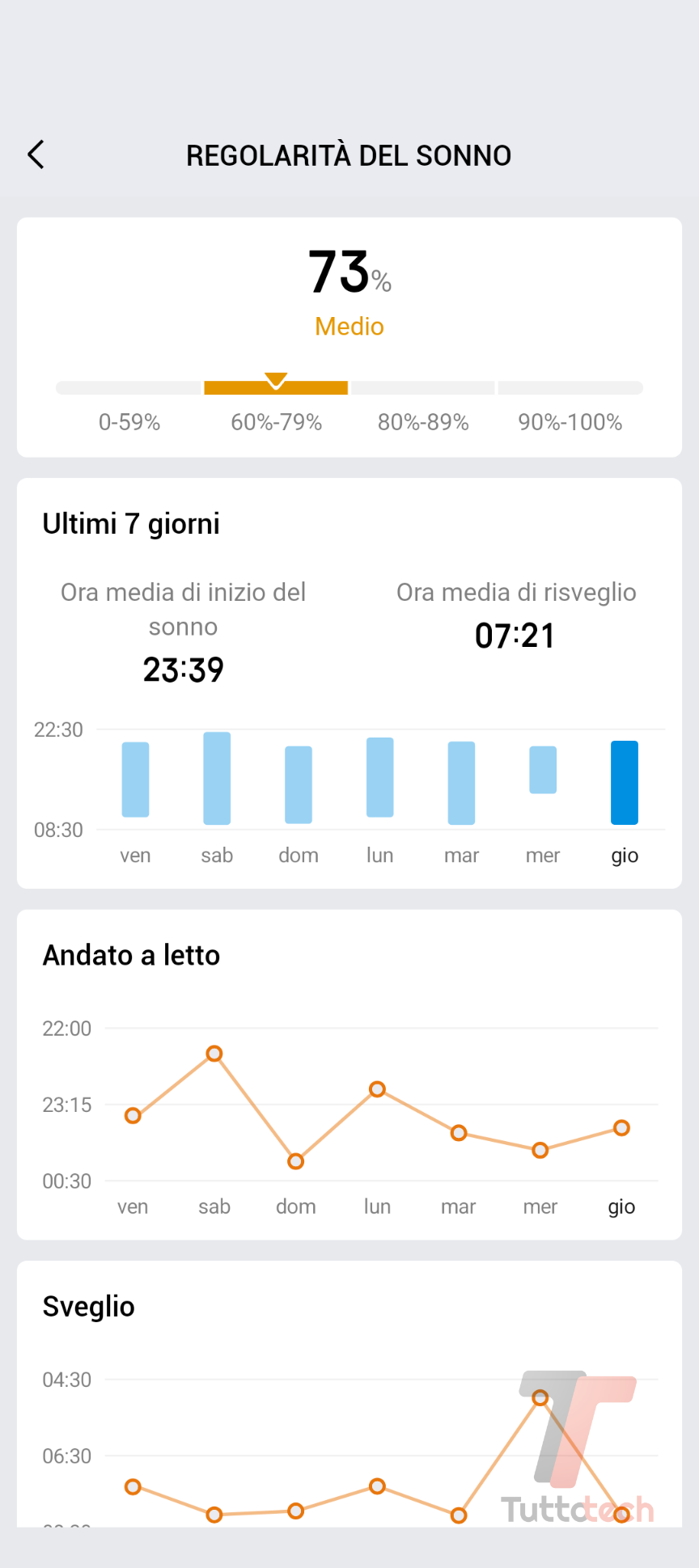This screenshot has height=1568, width=699.
Task: Select the mer bar in Ultimi 7 giorni
Action: pyautogui.click(x=543, y=770)
